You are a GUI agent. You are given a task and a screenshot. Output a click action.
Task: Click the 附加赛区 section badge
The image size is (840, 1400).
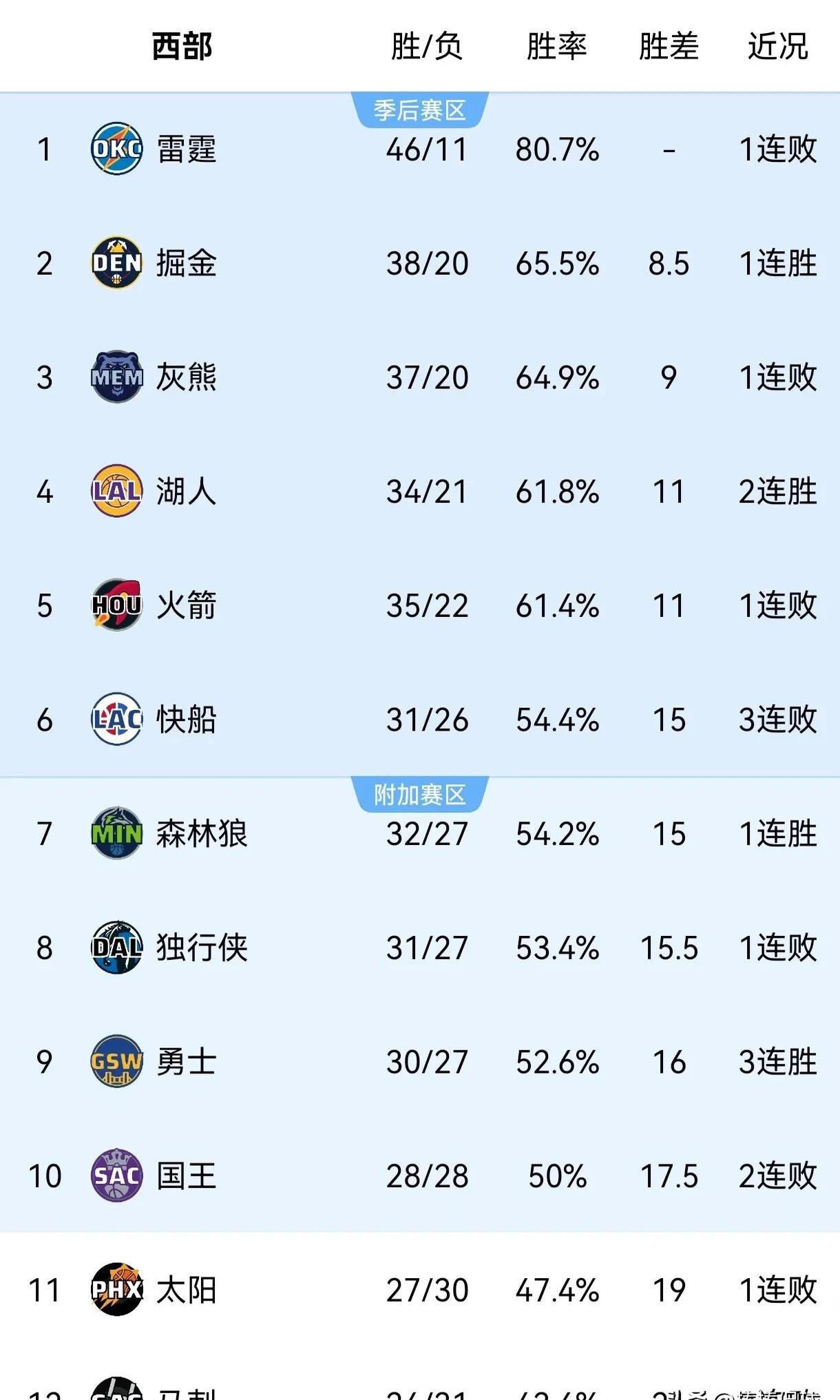click(x=419, y=793)
